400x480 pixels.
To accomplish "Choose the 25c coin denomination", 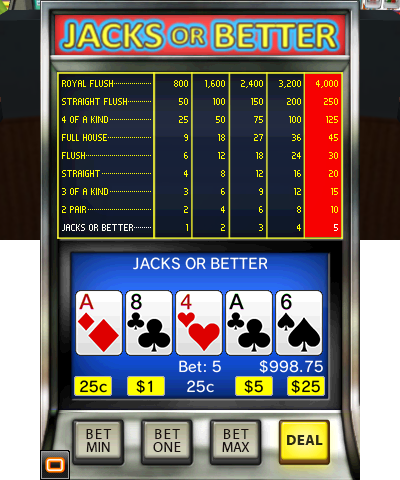I will 93,386.
